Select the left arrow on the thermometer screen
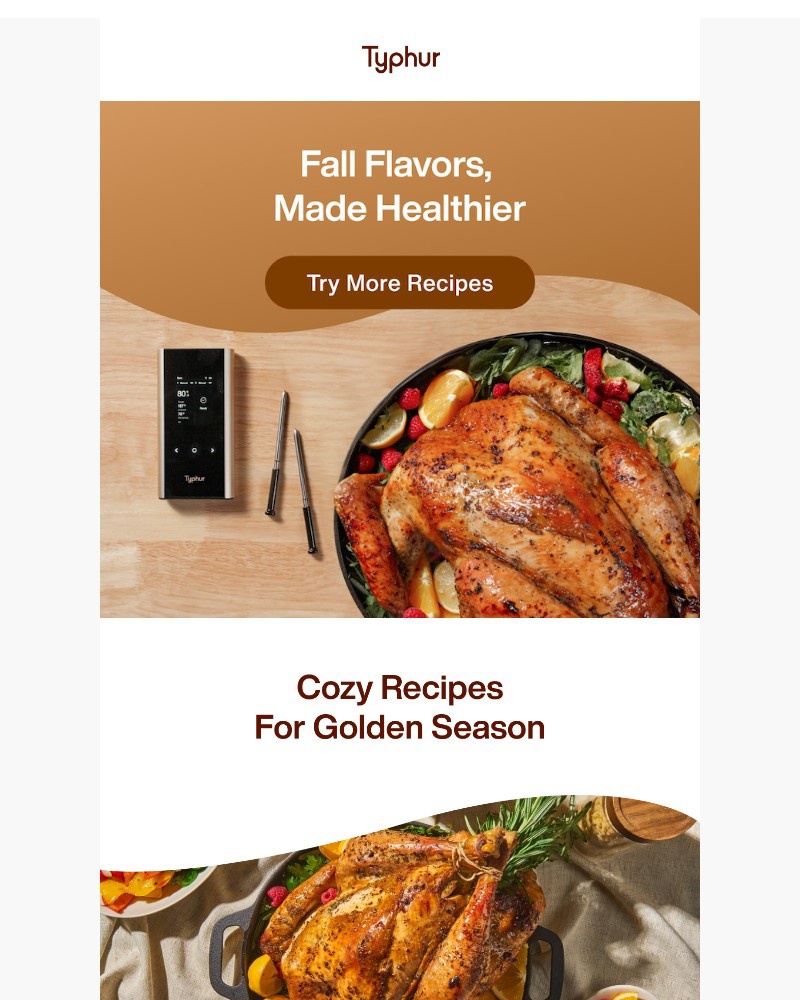 pos(177,450)
